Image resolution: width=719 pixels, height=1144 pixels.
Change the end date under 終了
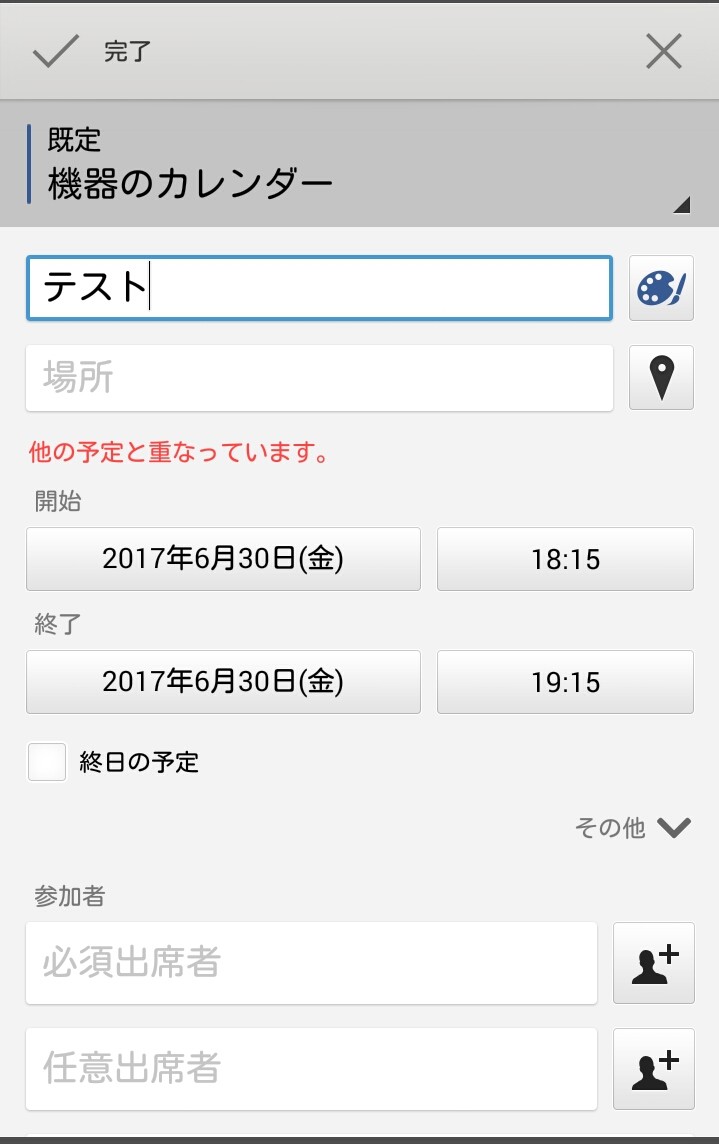pos(223,682)
